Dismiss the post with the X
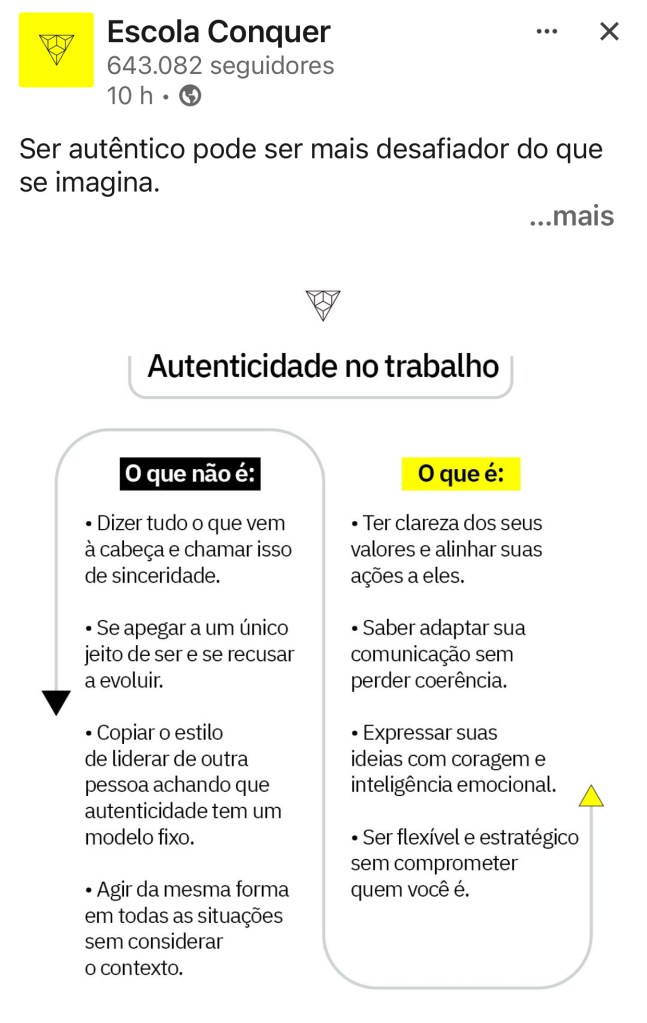647x1023 pixels. (x=609, y=32)
